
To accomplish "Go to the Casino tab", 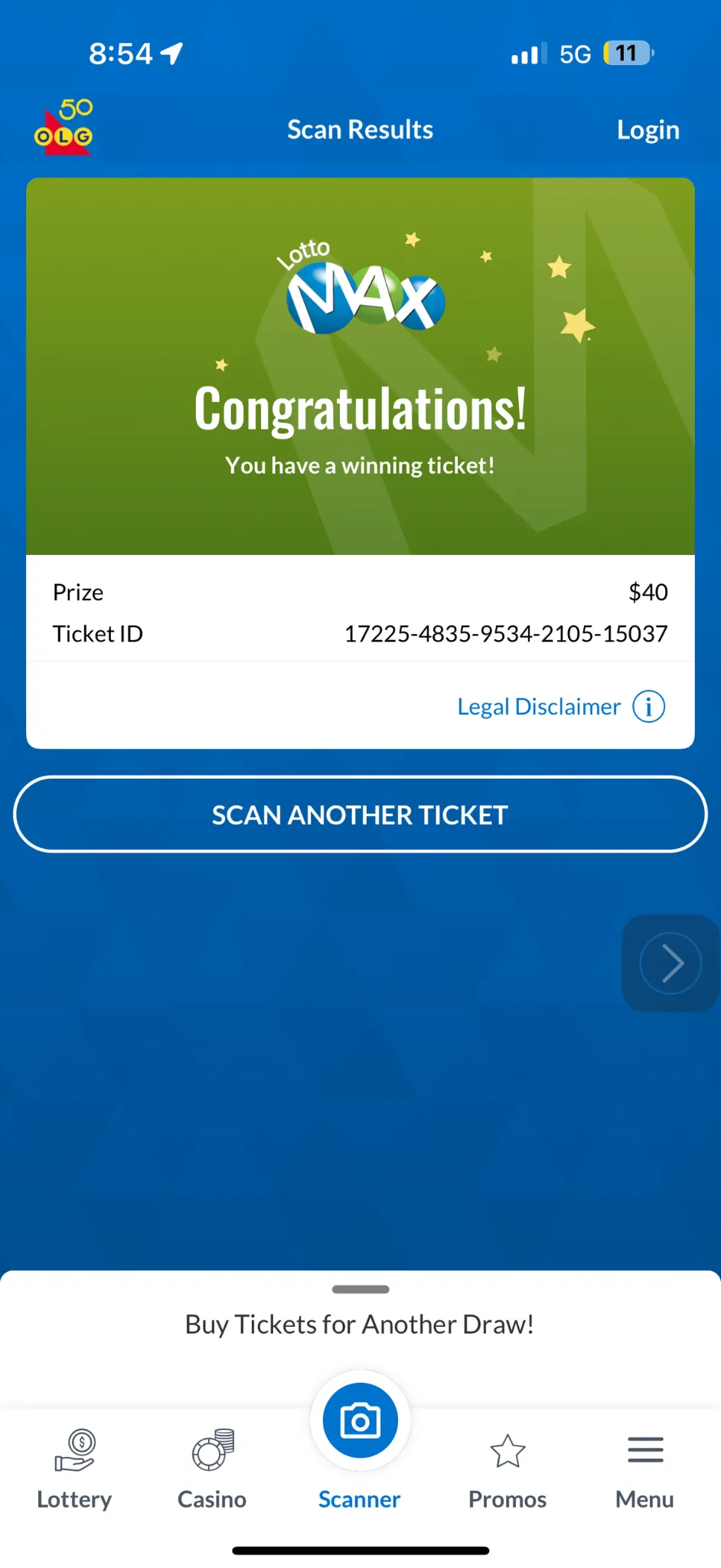I will point(212,1468).
